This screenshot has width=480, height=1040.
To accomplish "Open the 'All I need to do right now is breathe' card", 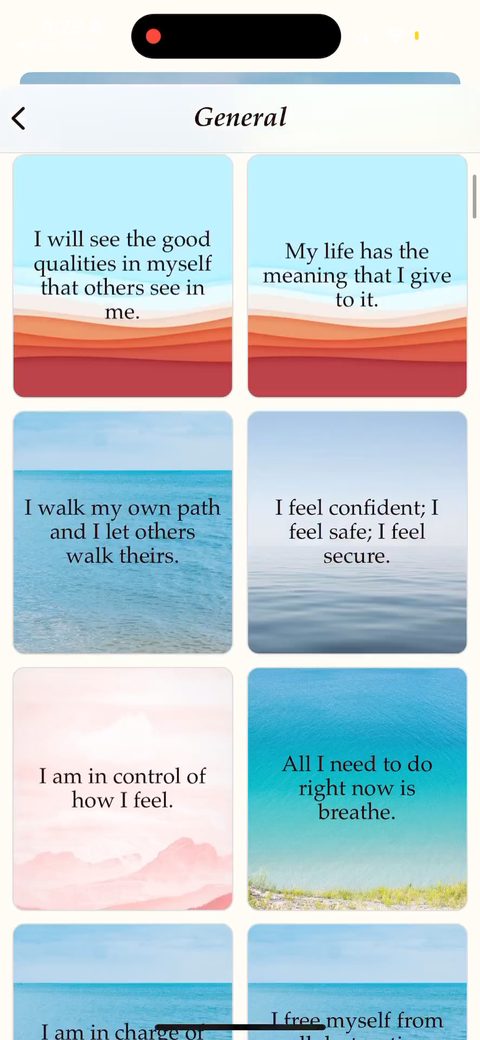I will tap(357, 789).
